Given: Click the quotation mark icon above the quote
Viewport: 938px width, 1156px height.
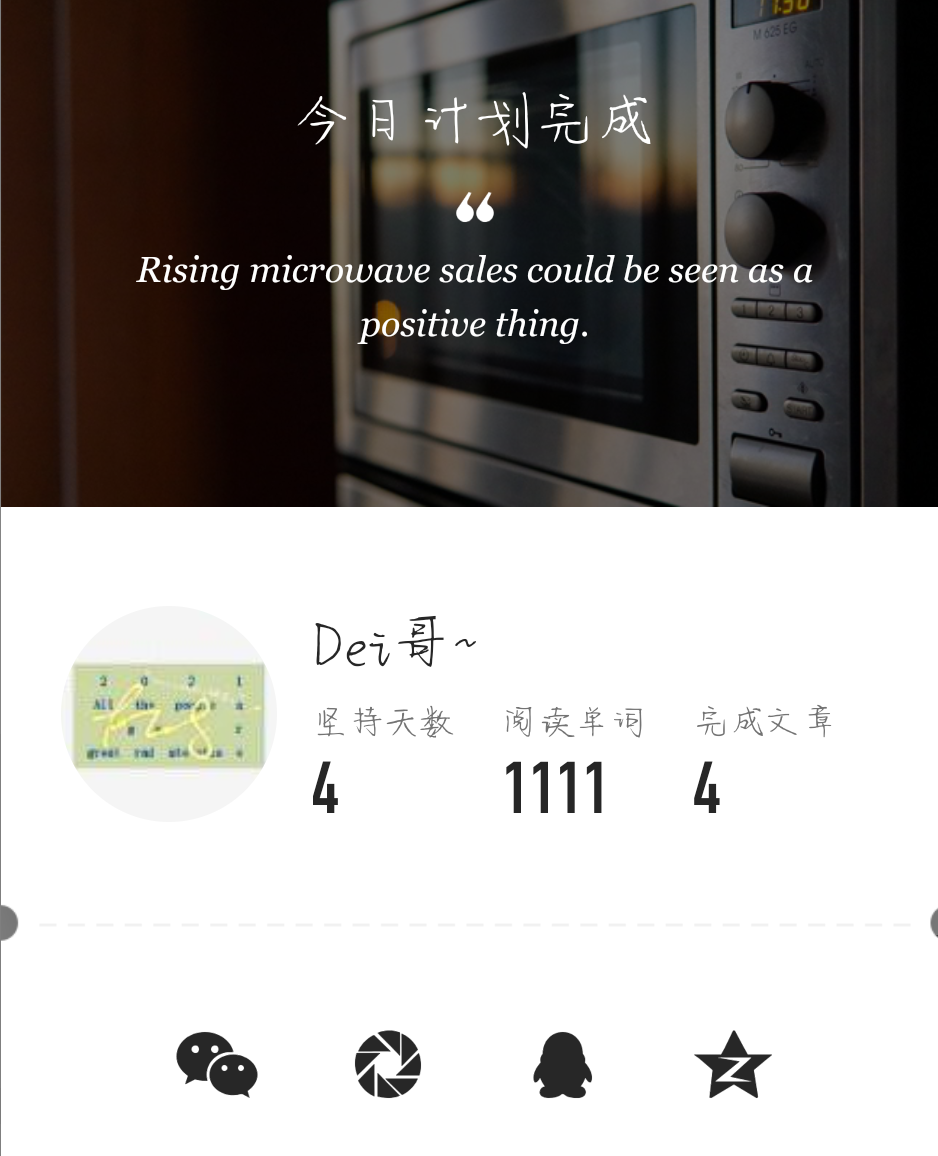Looking at the screenshot, I should pyautogui.click(x=474, y=207).
